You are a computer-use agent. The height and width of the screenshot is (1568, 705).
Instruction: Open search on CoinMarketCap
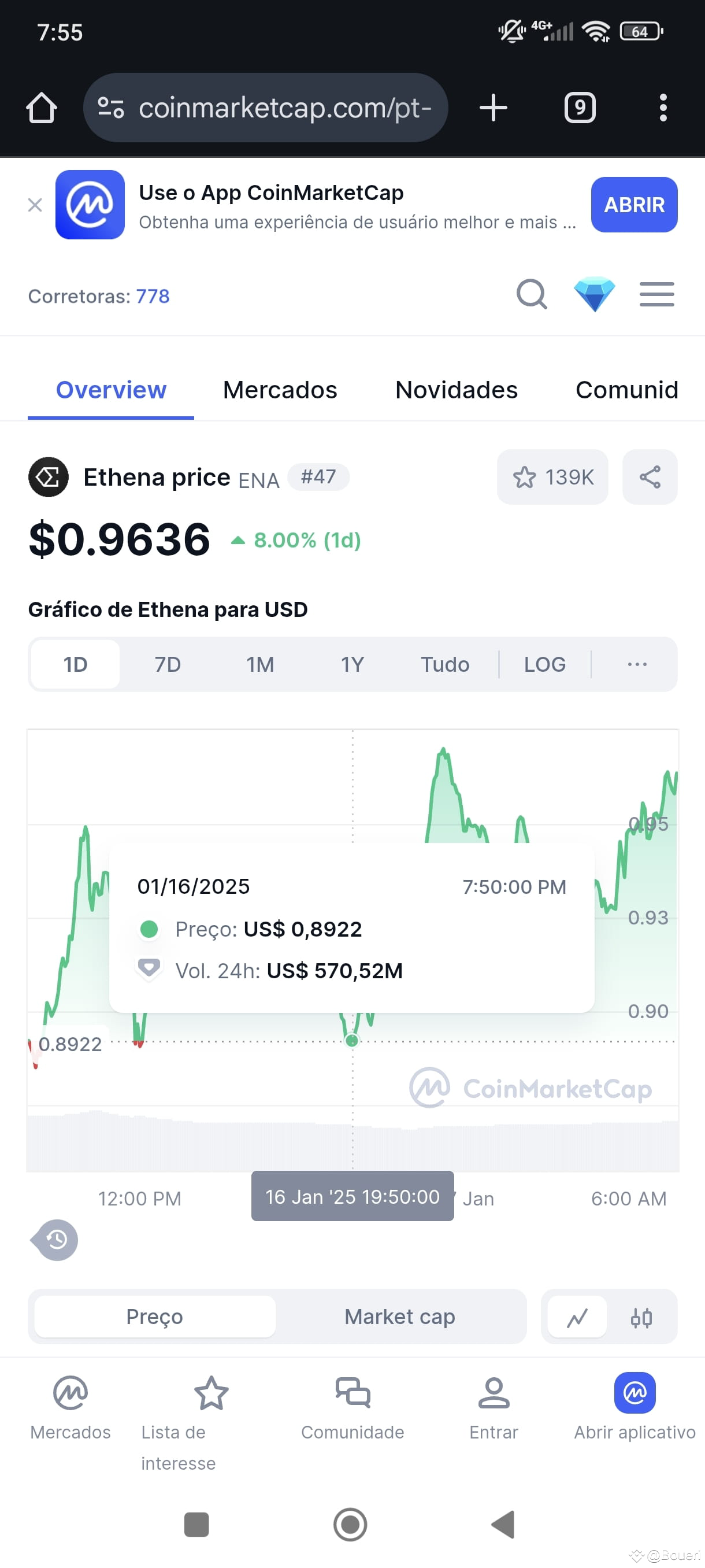532,295
